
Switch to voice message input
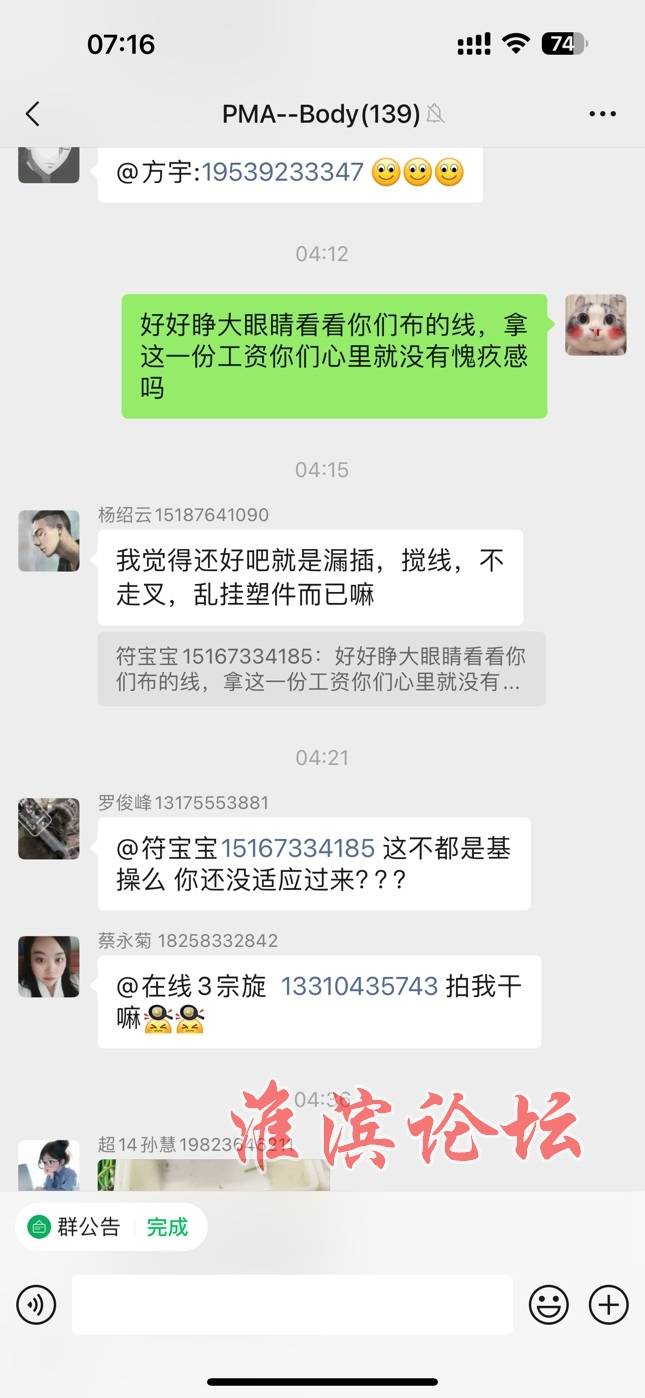[36, 1304]
